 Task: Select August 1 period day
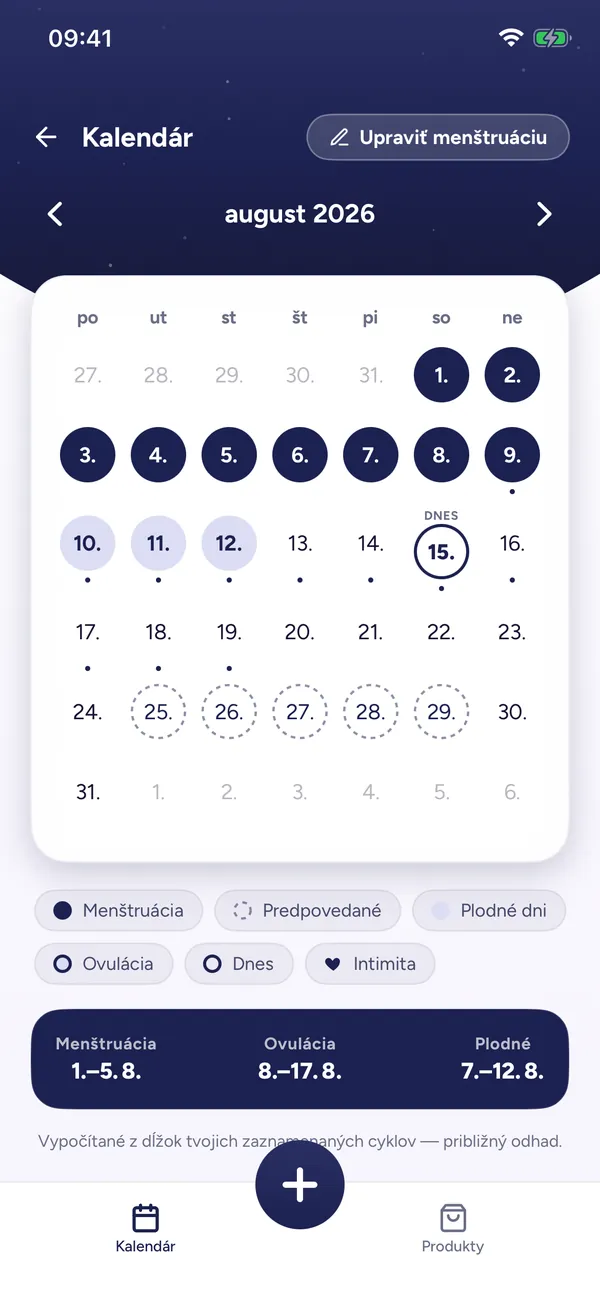[x=441, y=375]
